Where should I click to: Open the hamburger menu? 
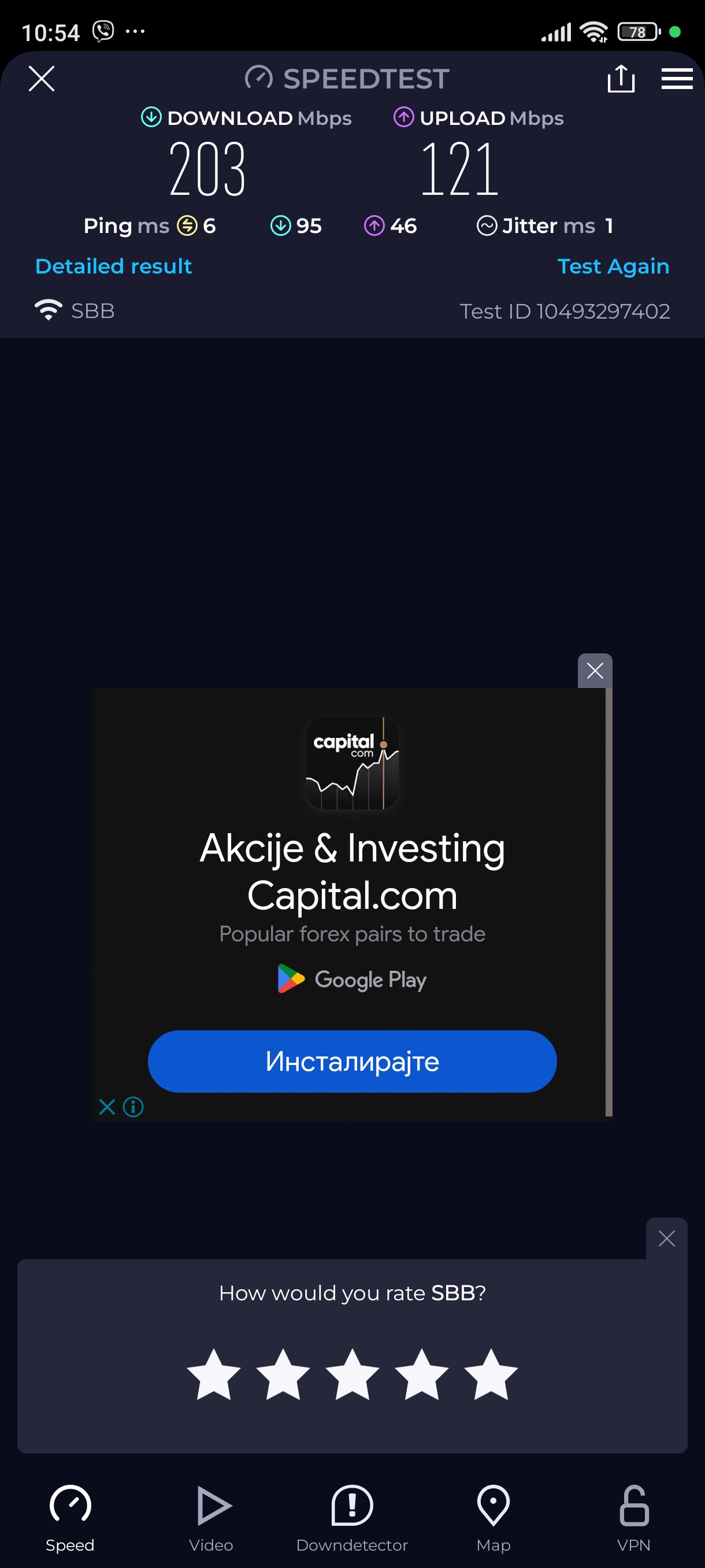click(677, 79)
